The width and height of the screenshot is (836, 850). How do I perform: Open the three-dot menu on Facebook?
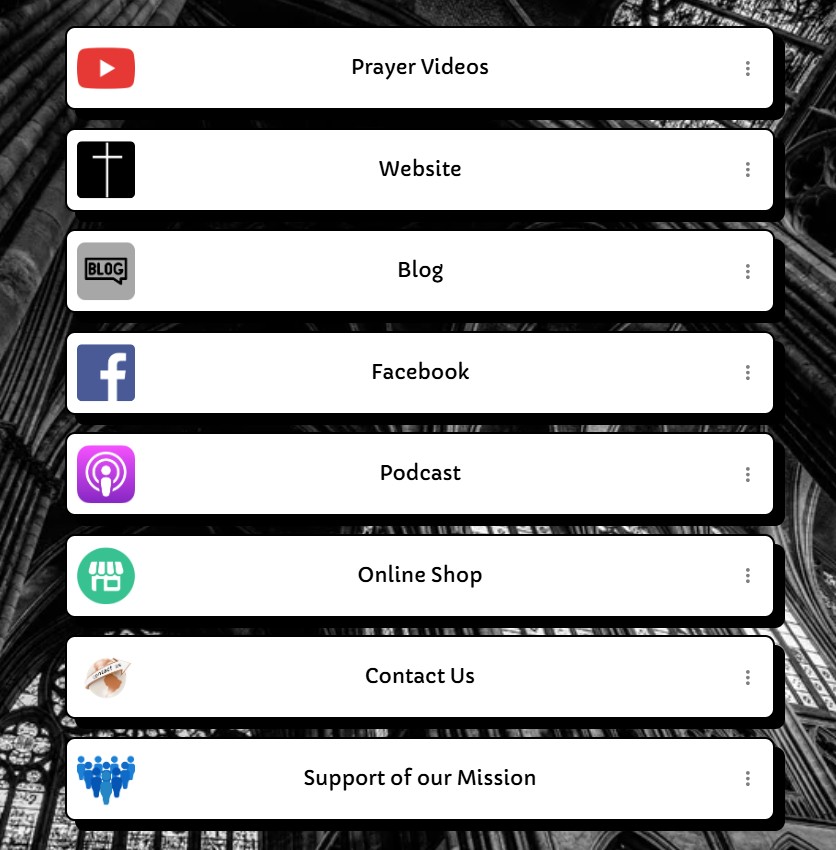(747, 373)
